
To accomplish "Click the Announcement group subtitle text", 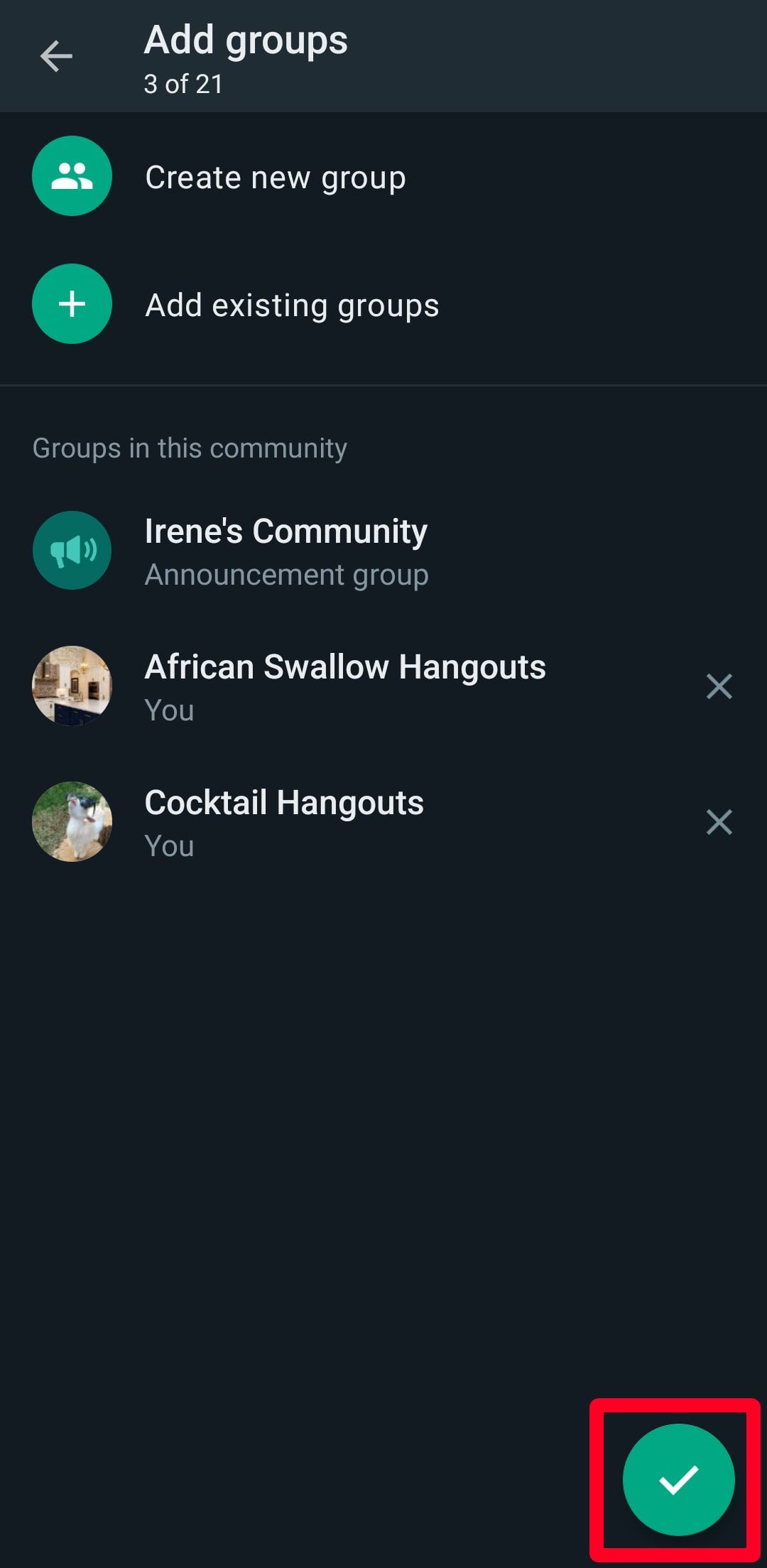I will pos(286,574).
